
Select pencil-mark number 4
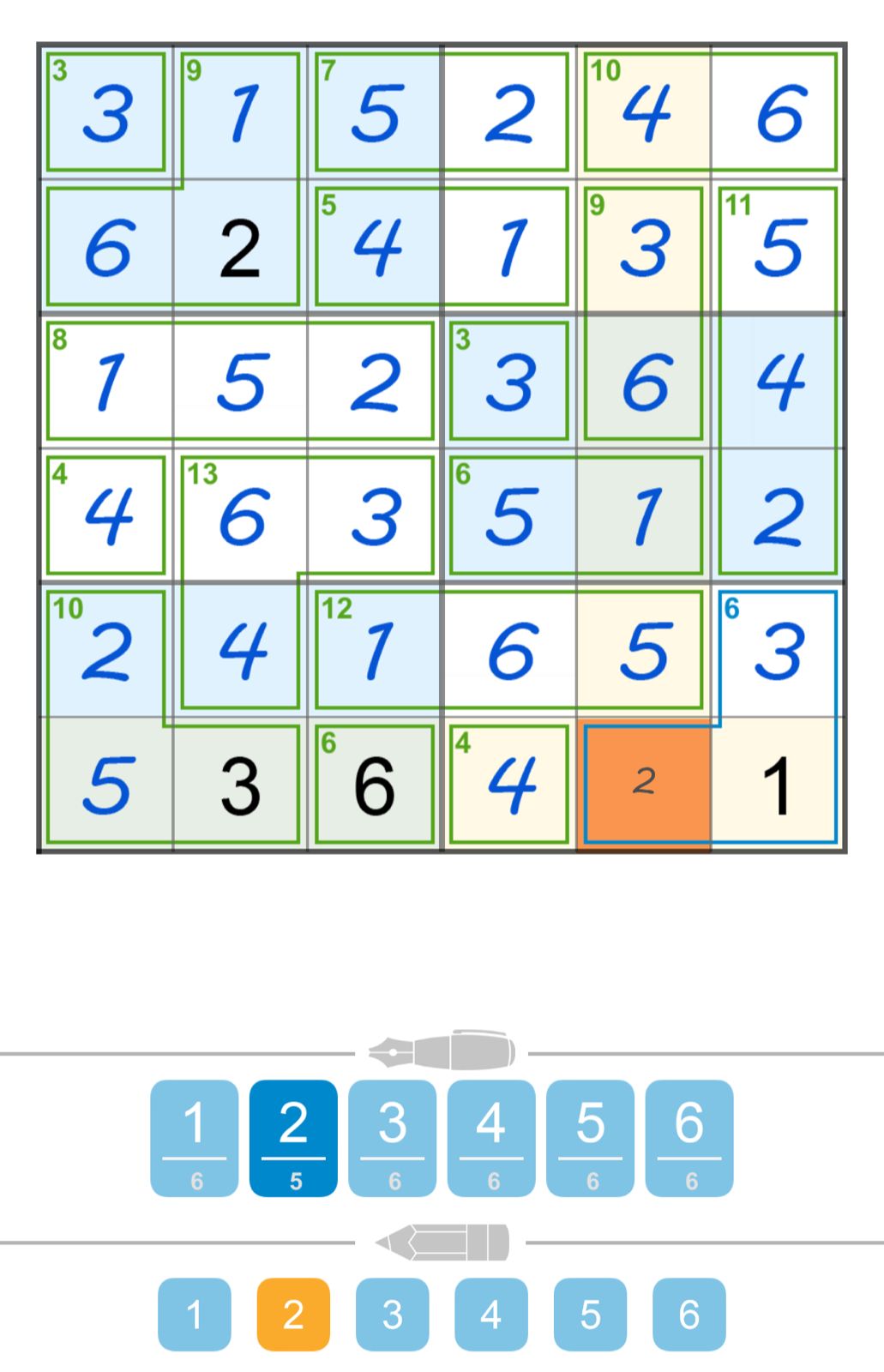pos(490,1315)
